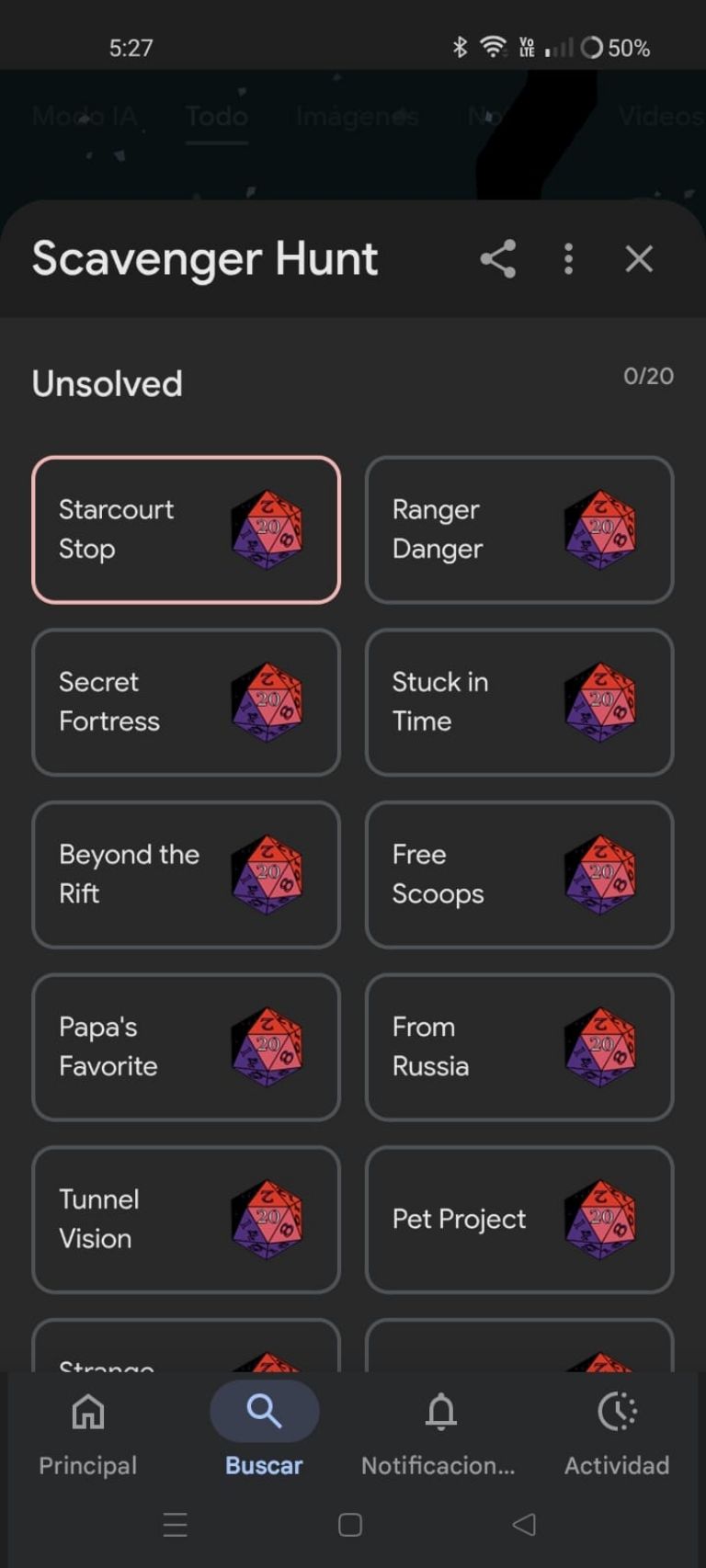Tap the system back button
Image resolution: width=706 pixels, height=1568 pixels.
524,1525
